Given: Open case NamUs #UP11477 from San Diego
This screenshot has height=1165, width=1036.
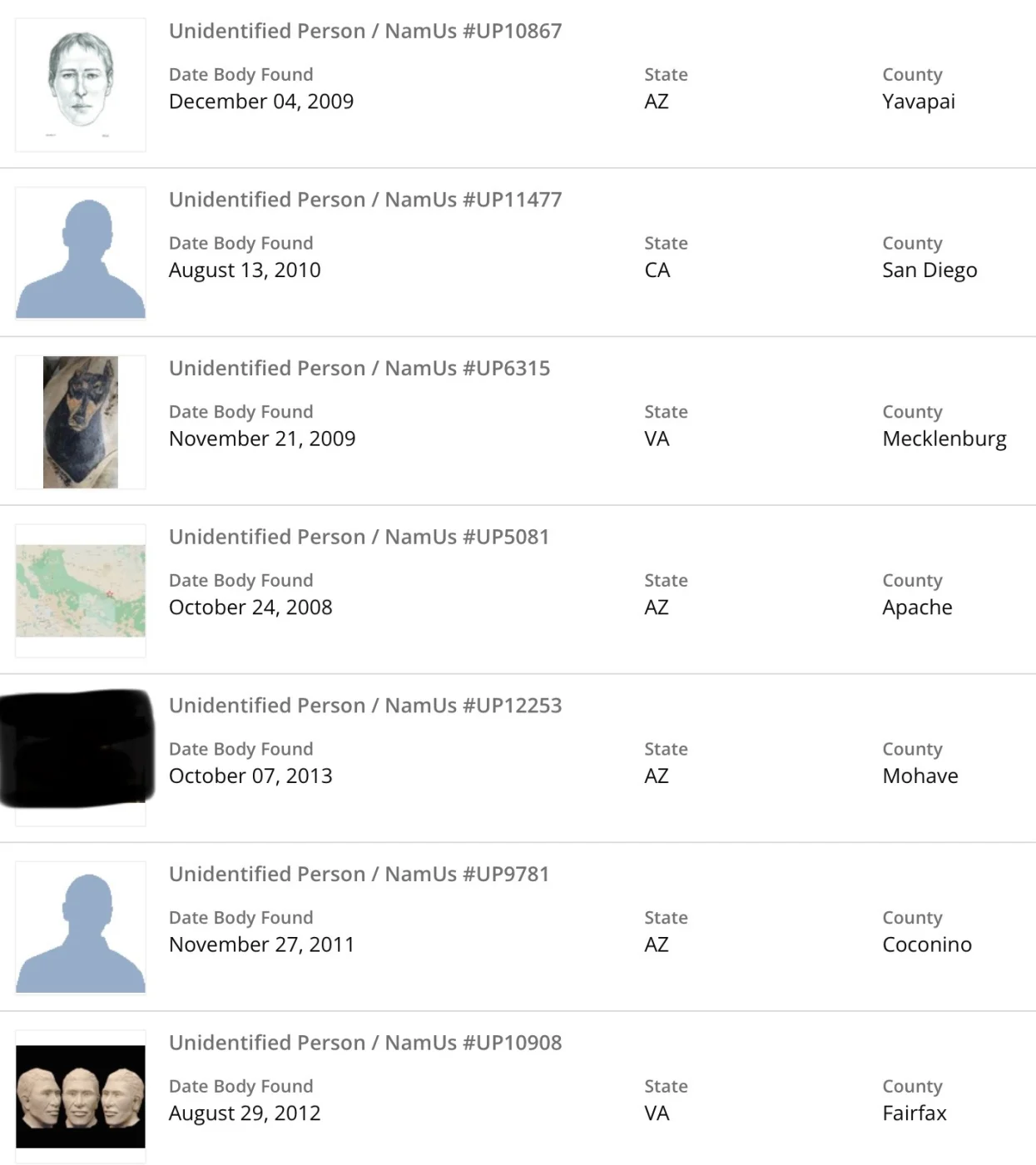Looking at the screenshot, I should click(365, 201).
